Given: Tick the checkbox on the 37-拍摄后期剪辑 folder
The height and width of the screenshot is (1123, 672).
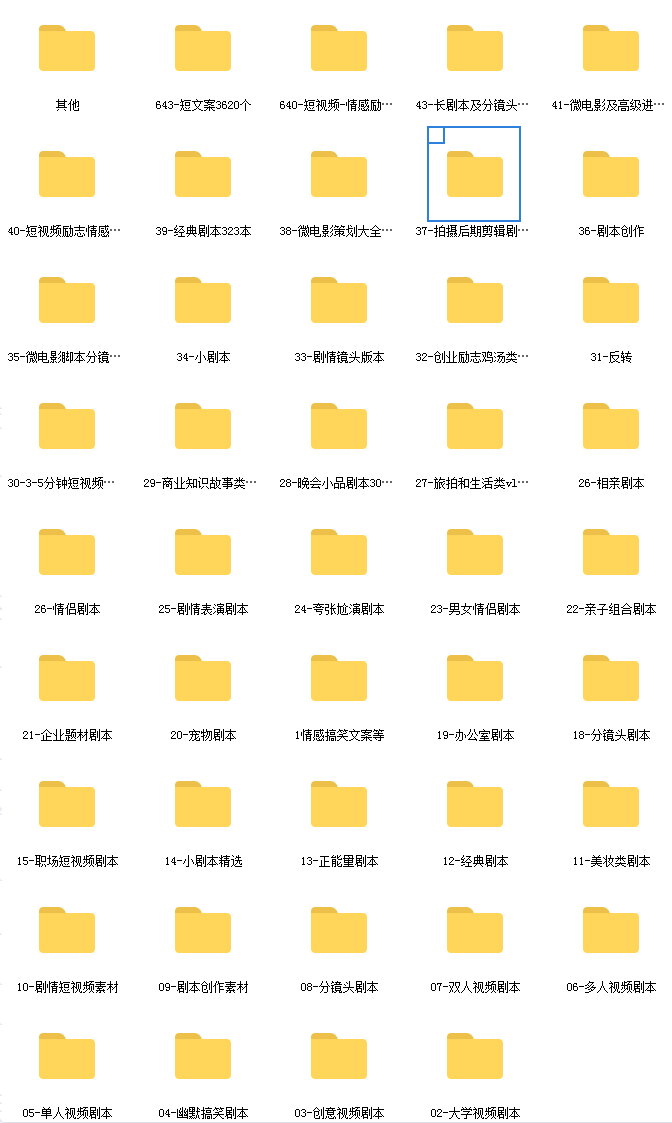Looking at the screenshot, I should click(436, 135).
